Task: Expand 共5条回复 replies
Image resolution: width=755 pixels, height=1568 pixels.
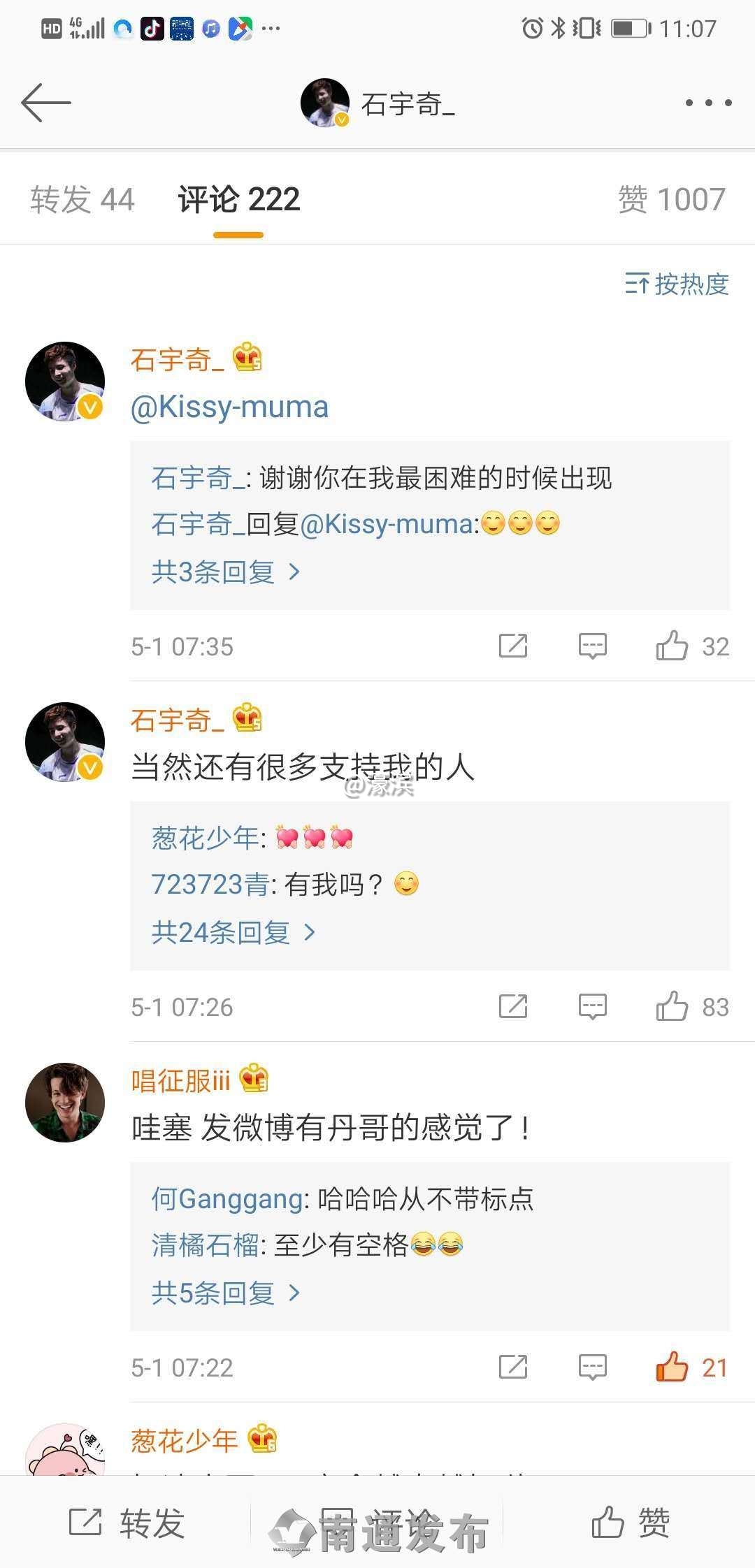Action: [x=225, y=1293]
